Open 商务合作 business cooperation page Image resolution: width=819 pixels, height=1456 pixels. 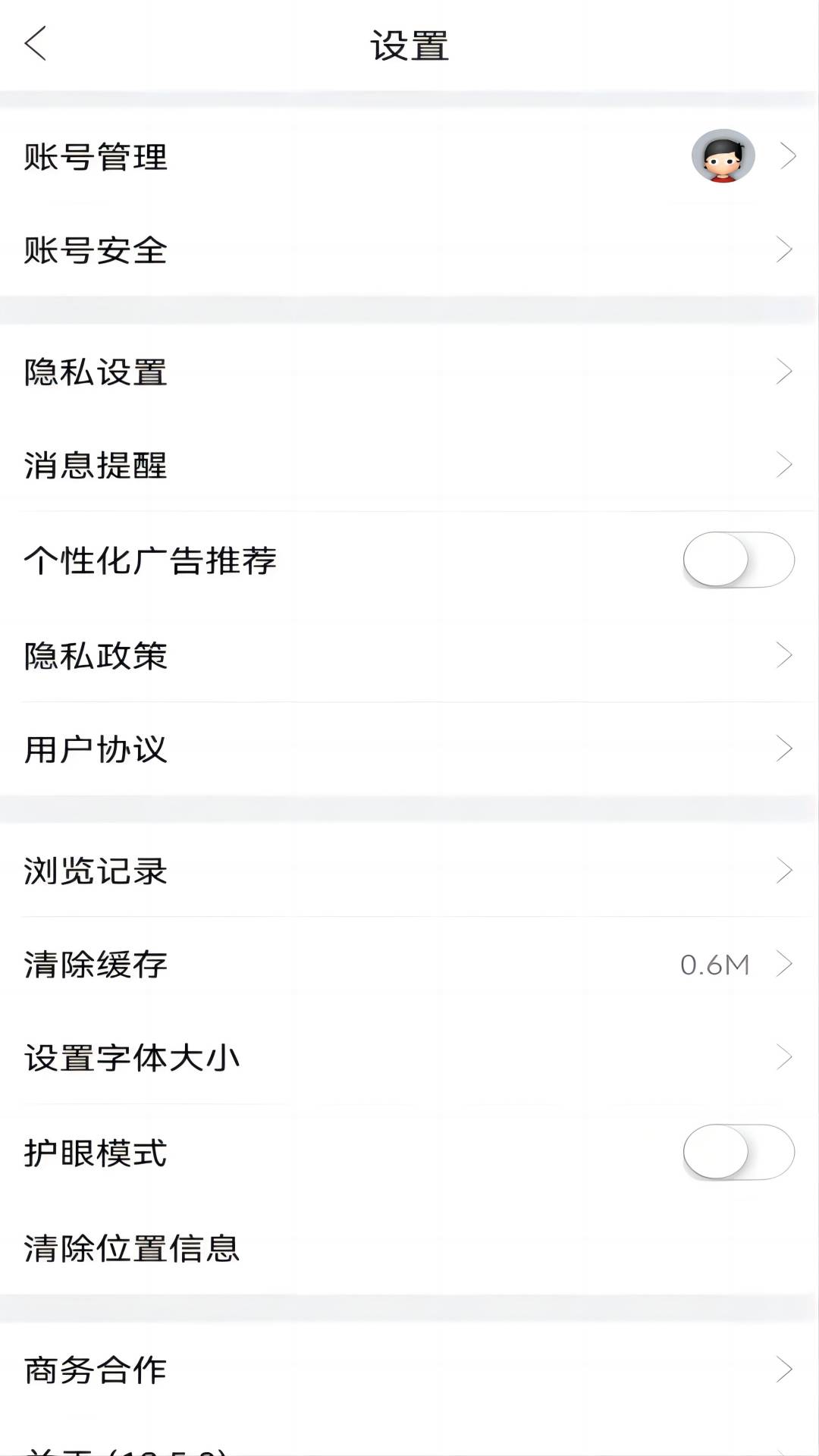tap(96, 1368)
